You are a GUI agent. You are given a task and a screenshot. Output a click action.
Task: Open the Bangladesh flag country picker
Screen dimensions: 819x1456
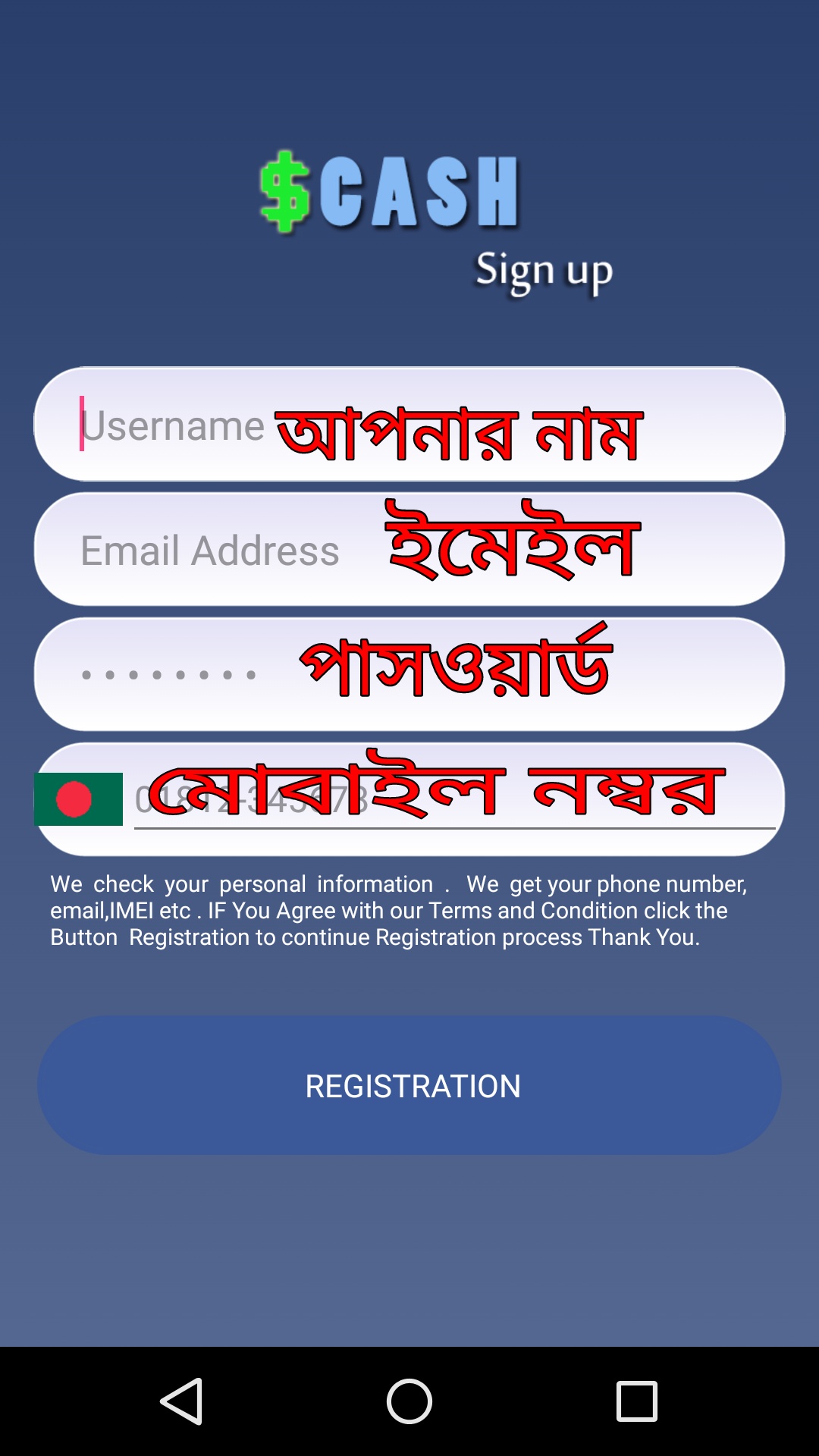[x=78, y=799]
